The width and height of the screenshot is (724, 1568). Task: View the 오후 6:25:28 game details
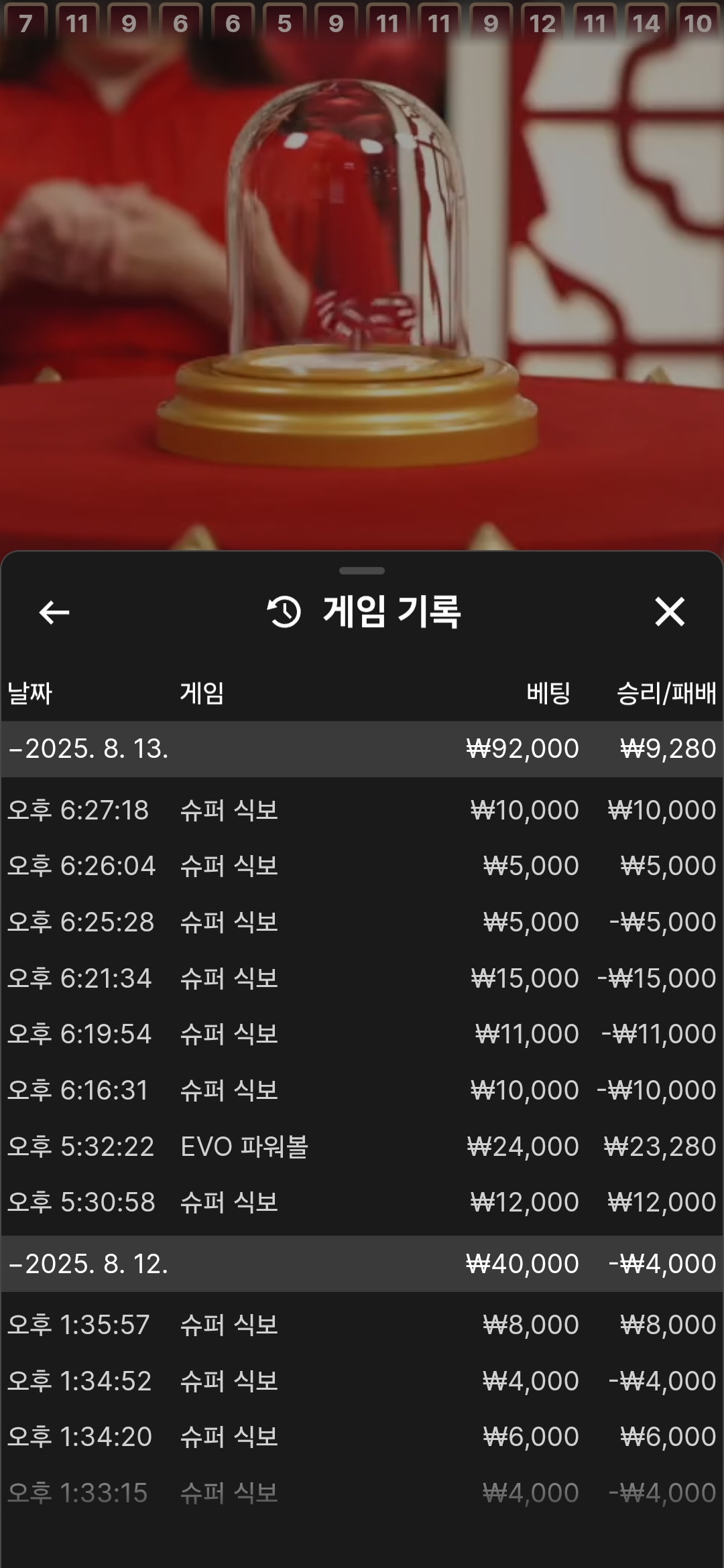[362, 922]
